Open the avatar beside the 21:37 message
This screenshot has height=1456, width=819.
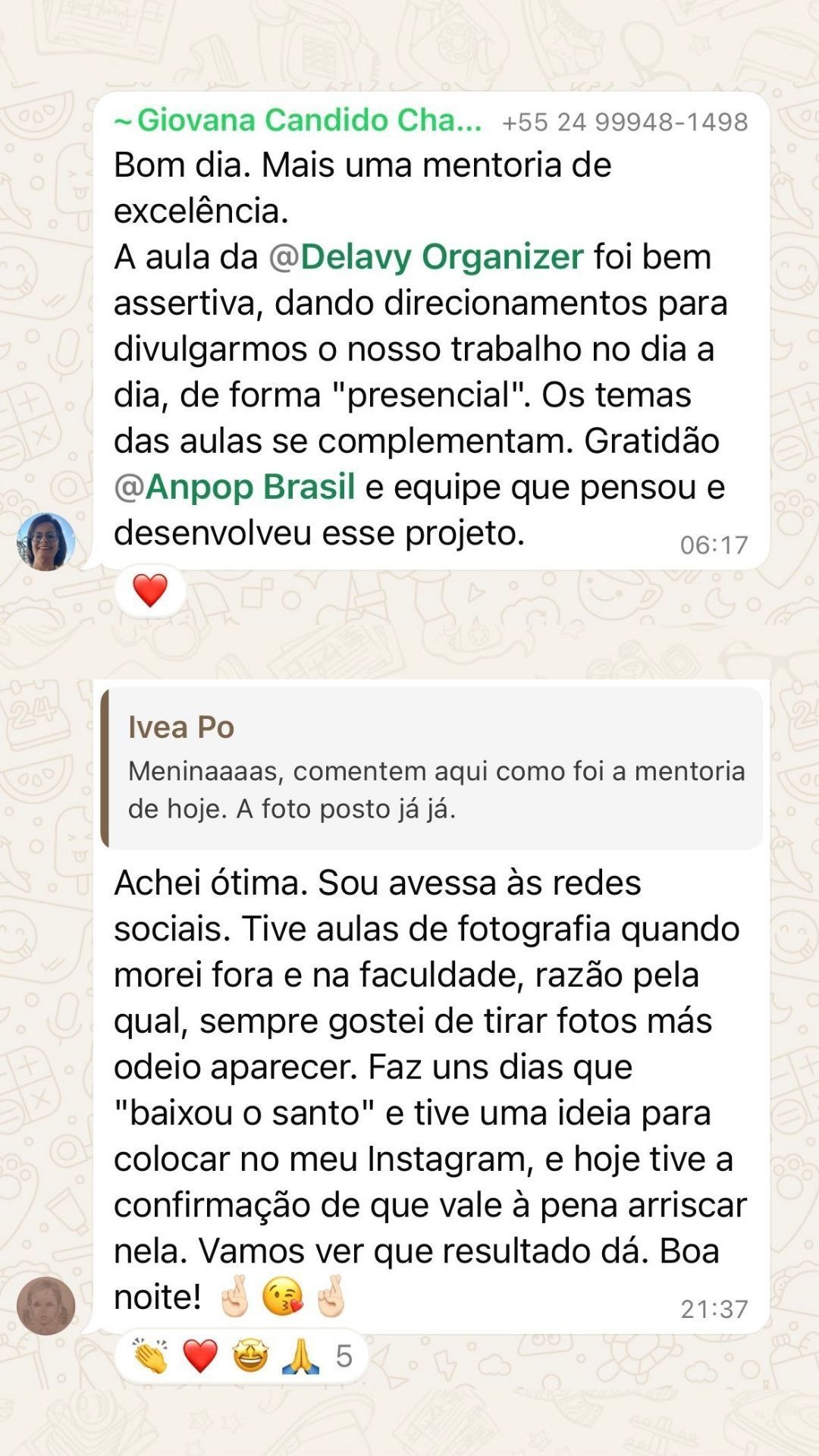coord(46,1306)
